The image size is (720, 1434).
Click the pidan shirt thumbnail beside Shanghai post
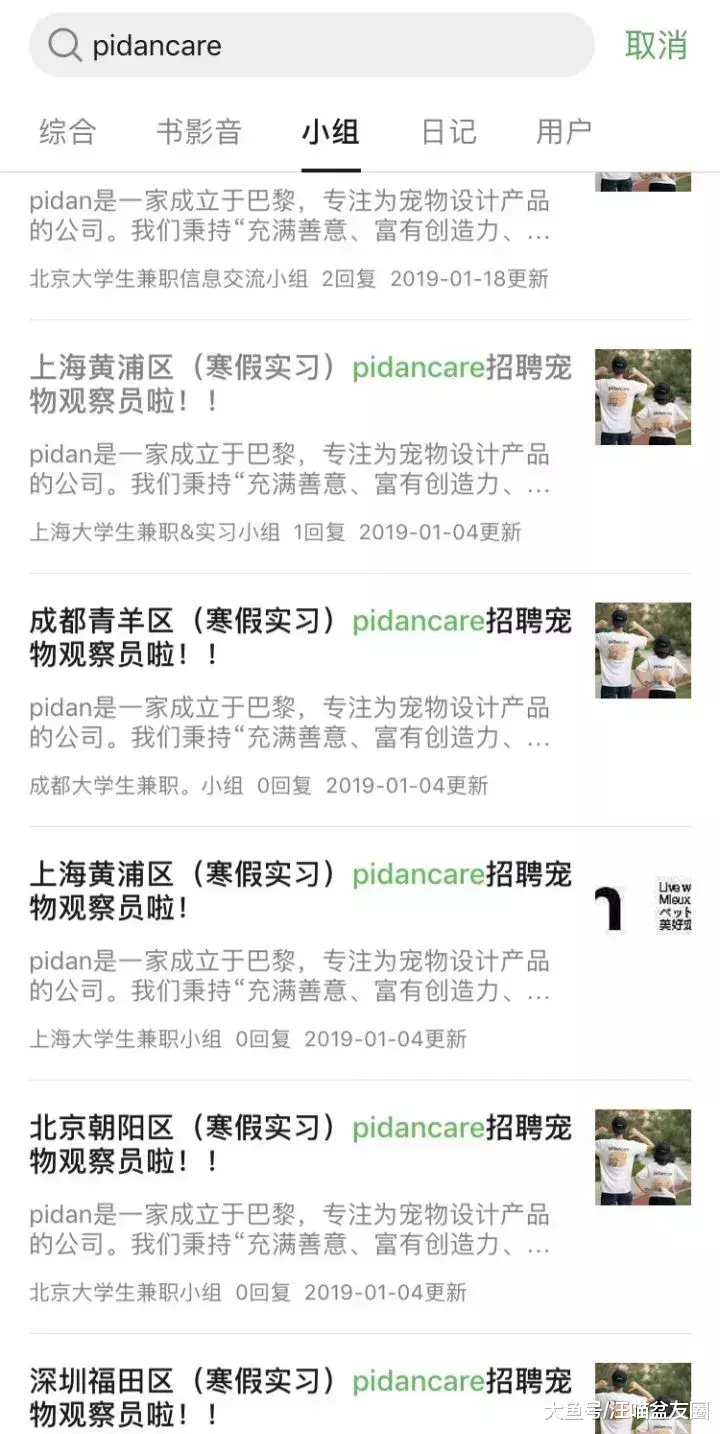point(643,397)
